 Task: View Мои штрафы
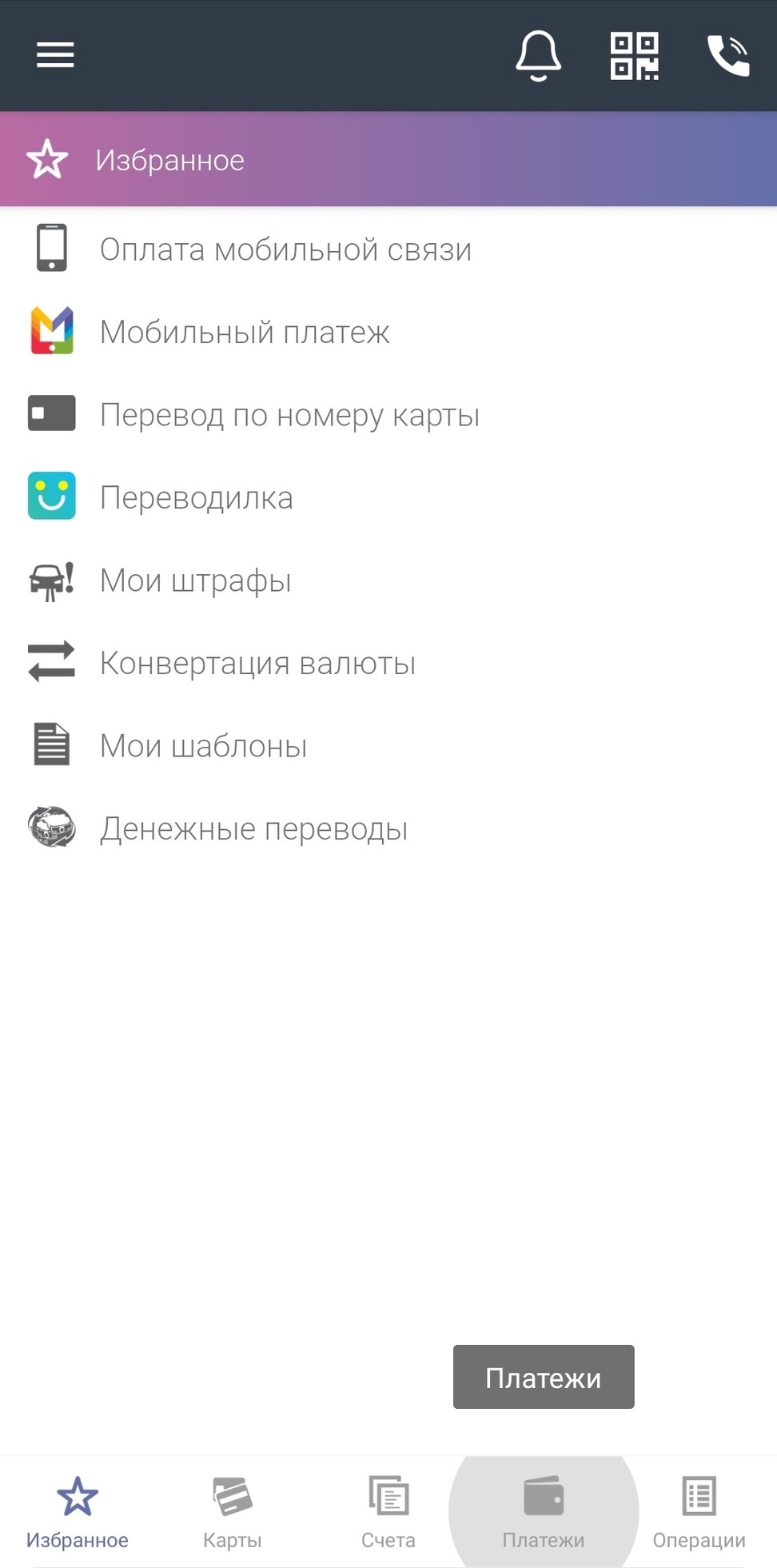[388, 581]
